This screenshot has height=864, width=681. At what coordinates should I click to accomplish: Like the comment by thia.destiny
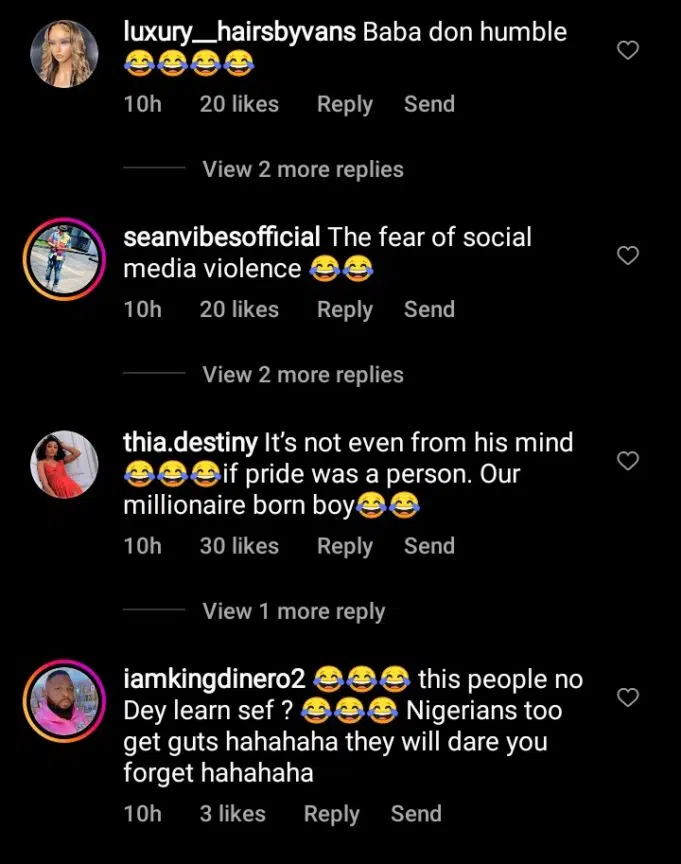click(x=627, y=461)
